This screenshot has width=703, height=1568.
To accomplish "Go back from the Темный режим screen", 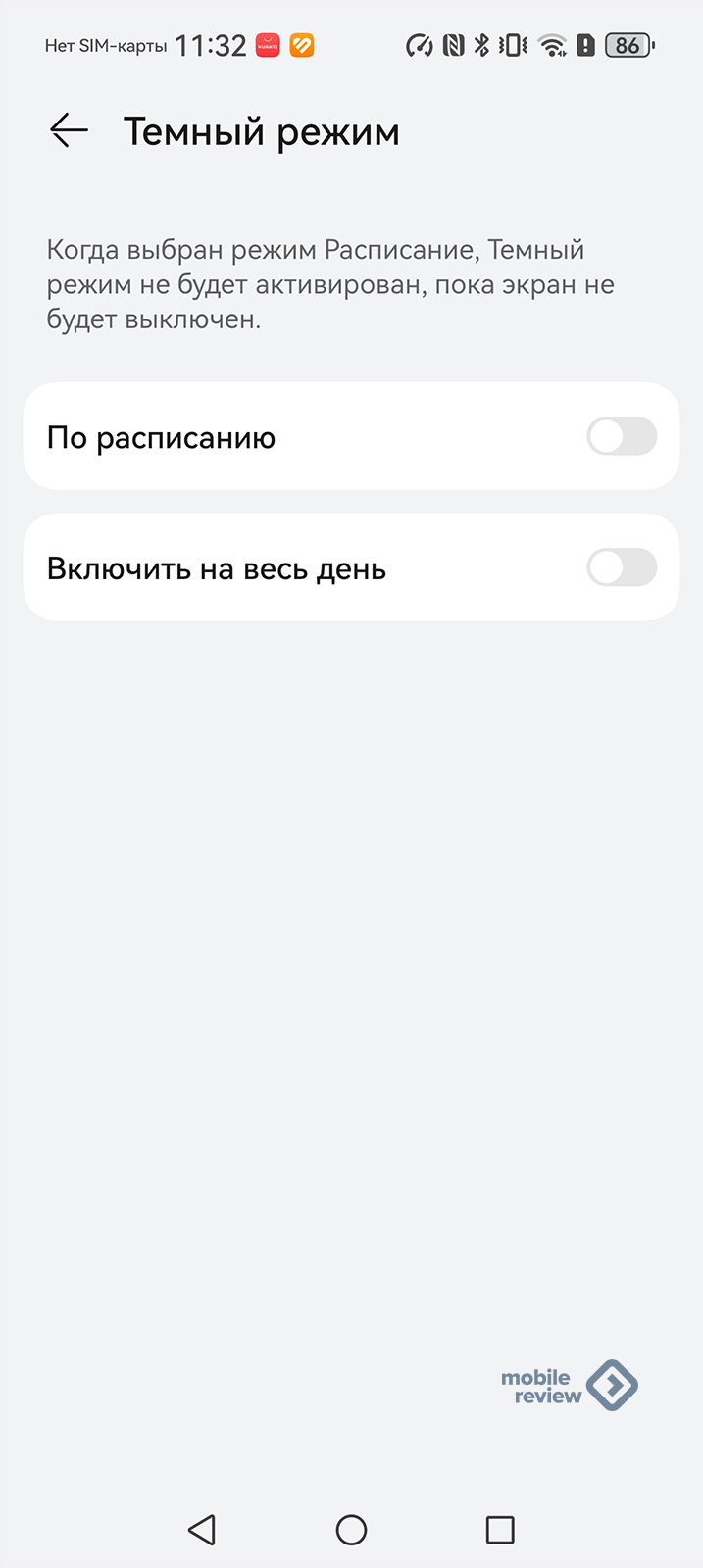I will point(69,130).
